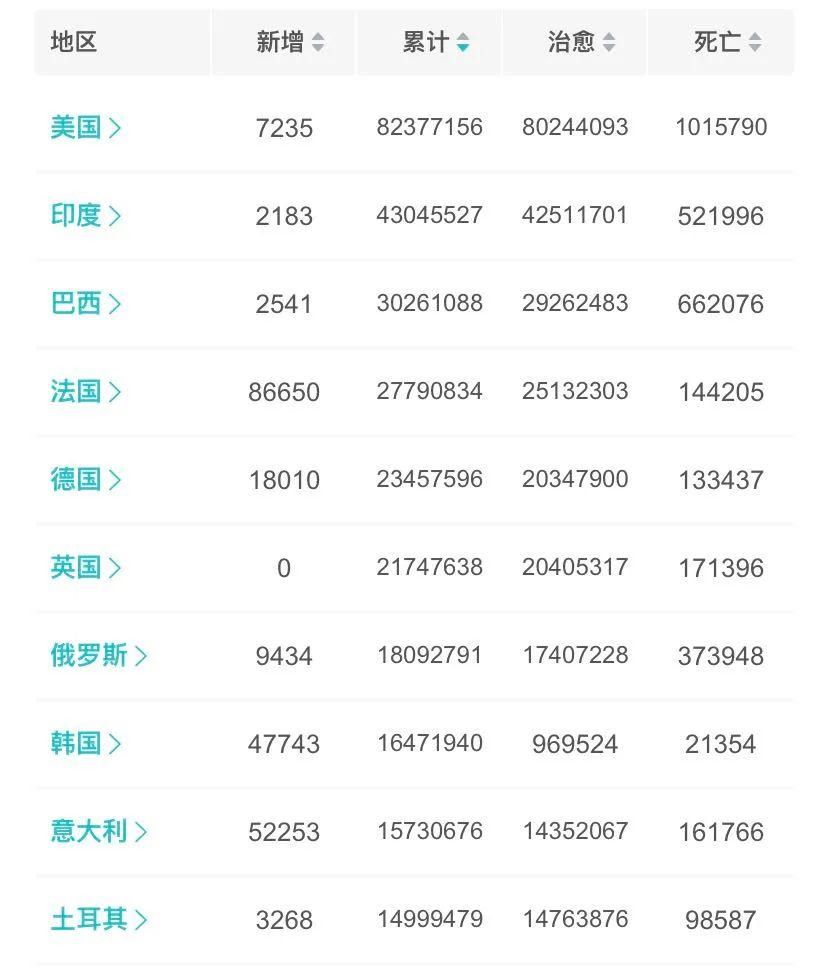The height and width of the screenshot is (971, 828).
Task: Click the 死亡 column sort icon
Action: click(x=756, y=42)
